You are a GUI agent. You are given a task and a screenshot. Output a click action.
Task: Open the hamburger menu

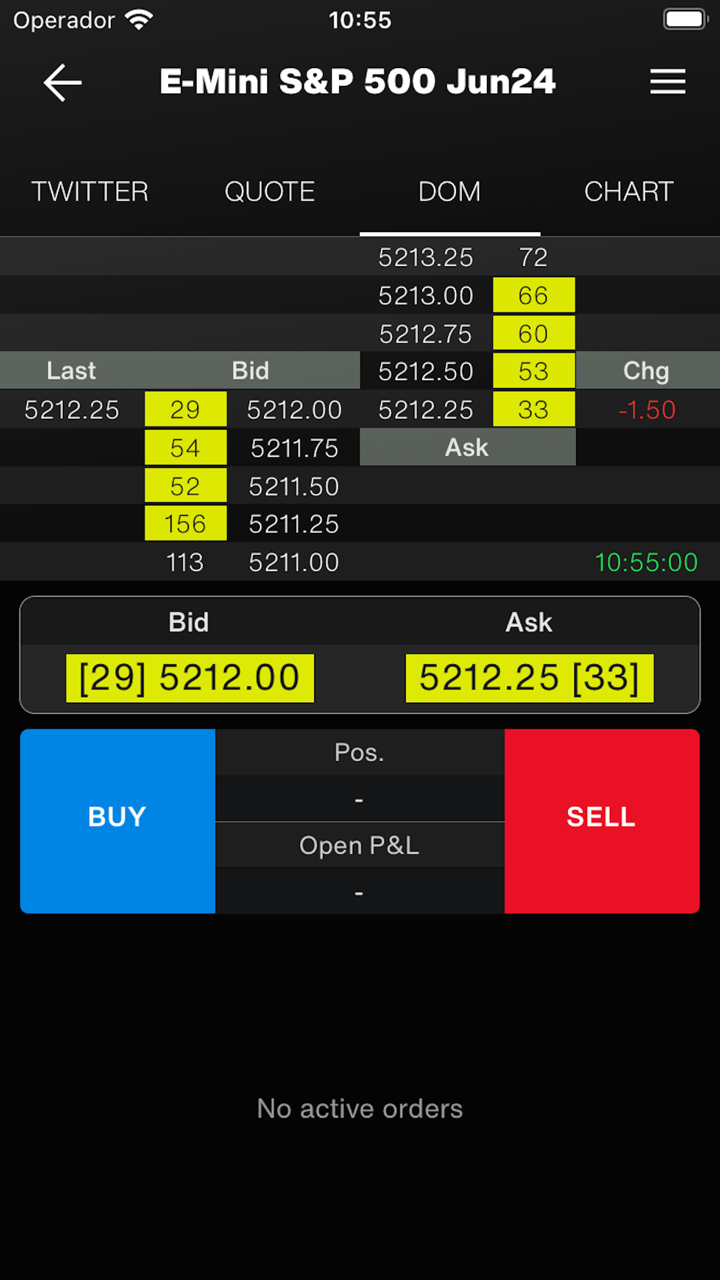coord(667,82)
